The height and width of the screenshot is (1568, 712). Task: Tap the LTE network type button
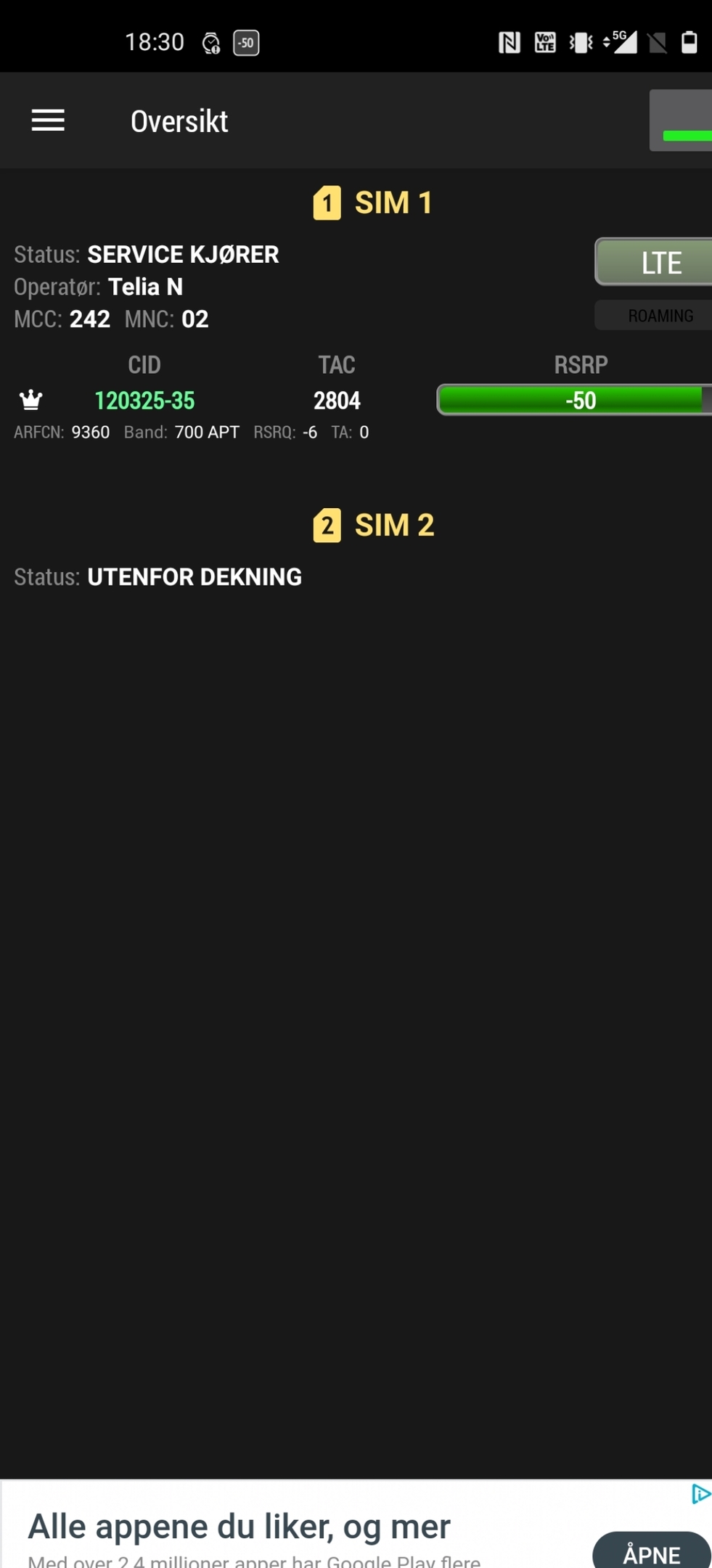coord(654,262)
